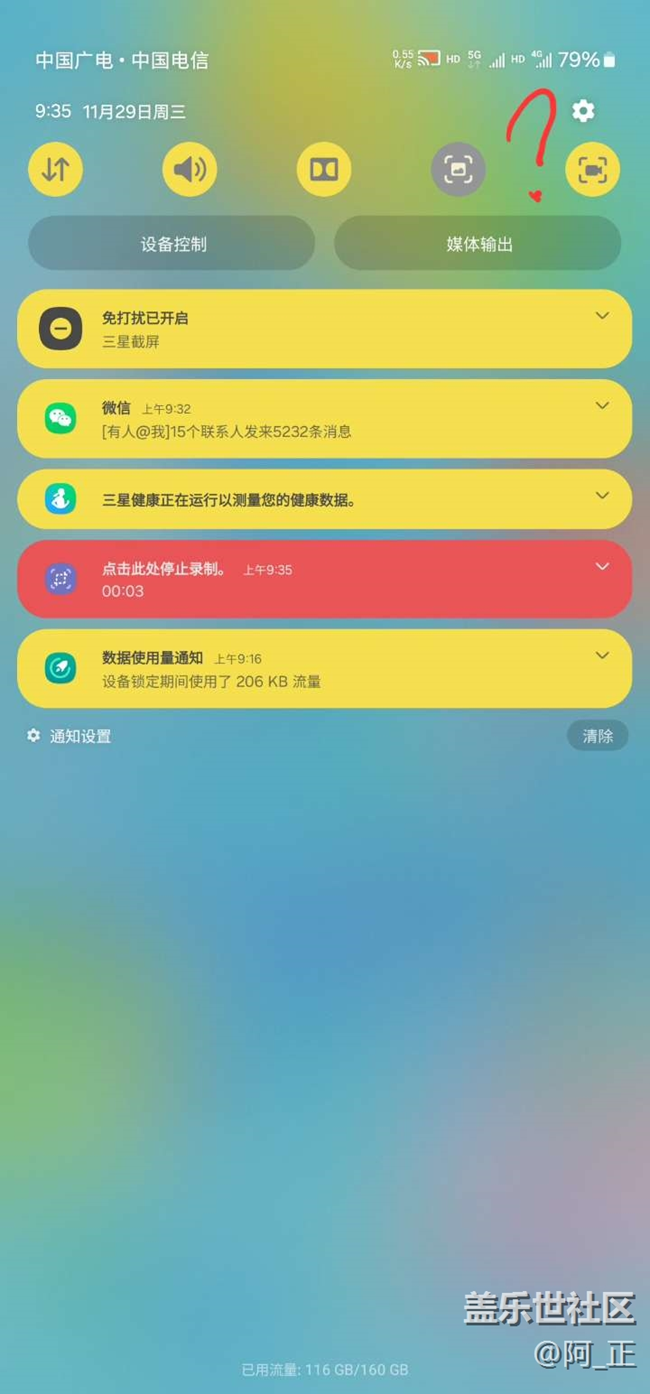This screenshot has width=650, height=1394.
Task: Expand the 免打扰已开启 notification chevron
Action: coord(602,316)
